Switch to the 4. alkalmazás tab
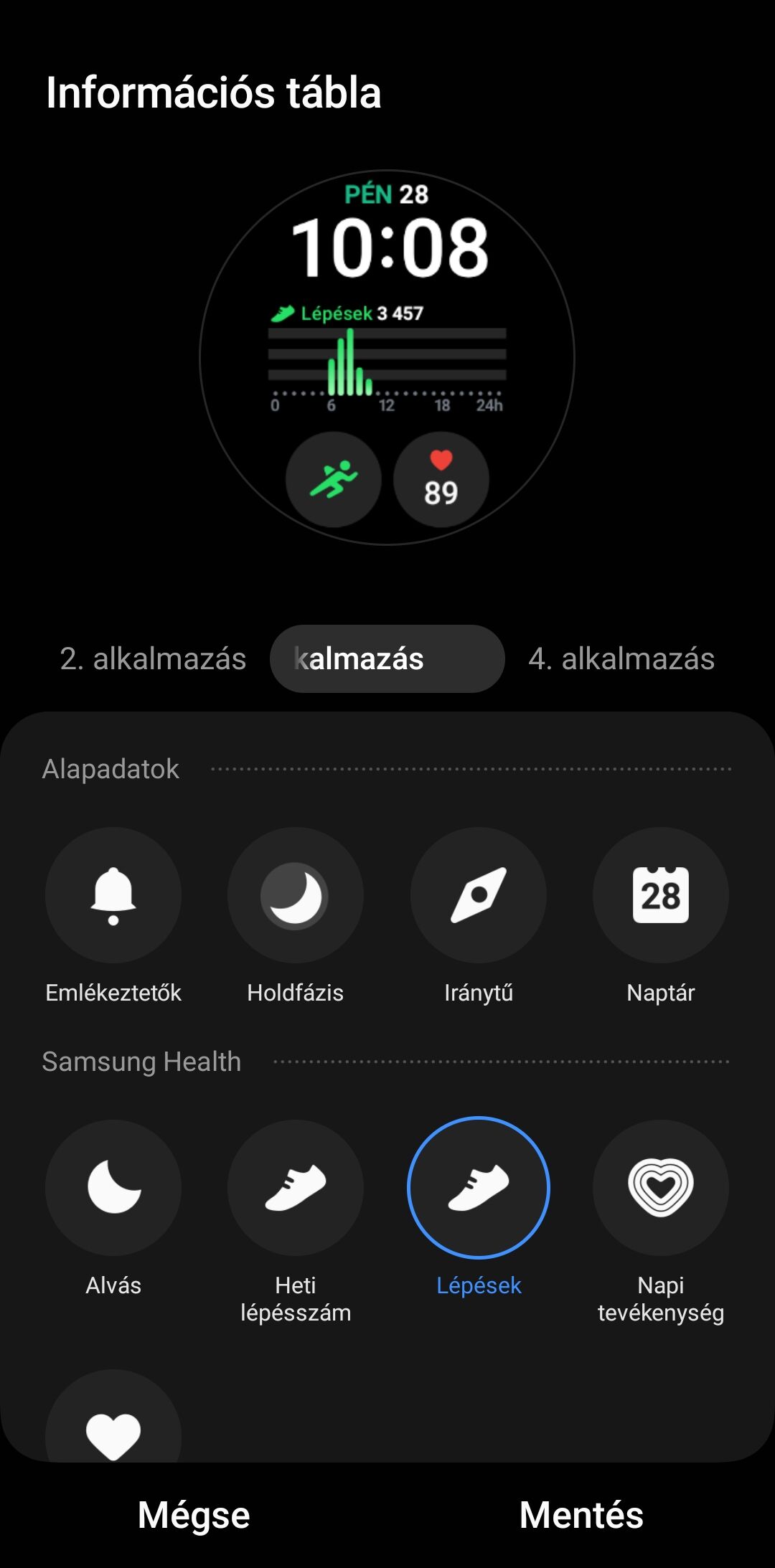Viewport: 775px width, 1568px height. (x=621, y=658)
